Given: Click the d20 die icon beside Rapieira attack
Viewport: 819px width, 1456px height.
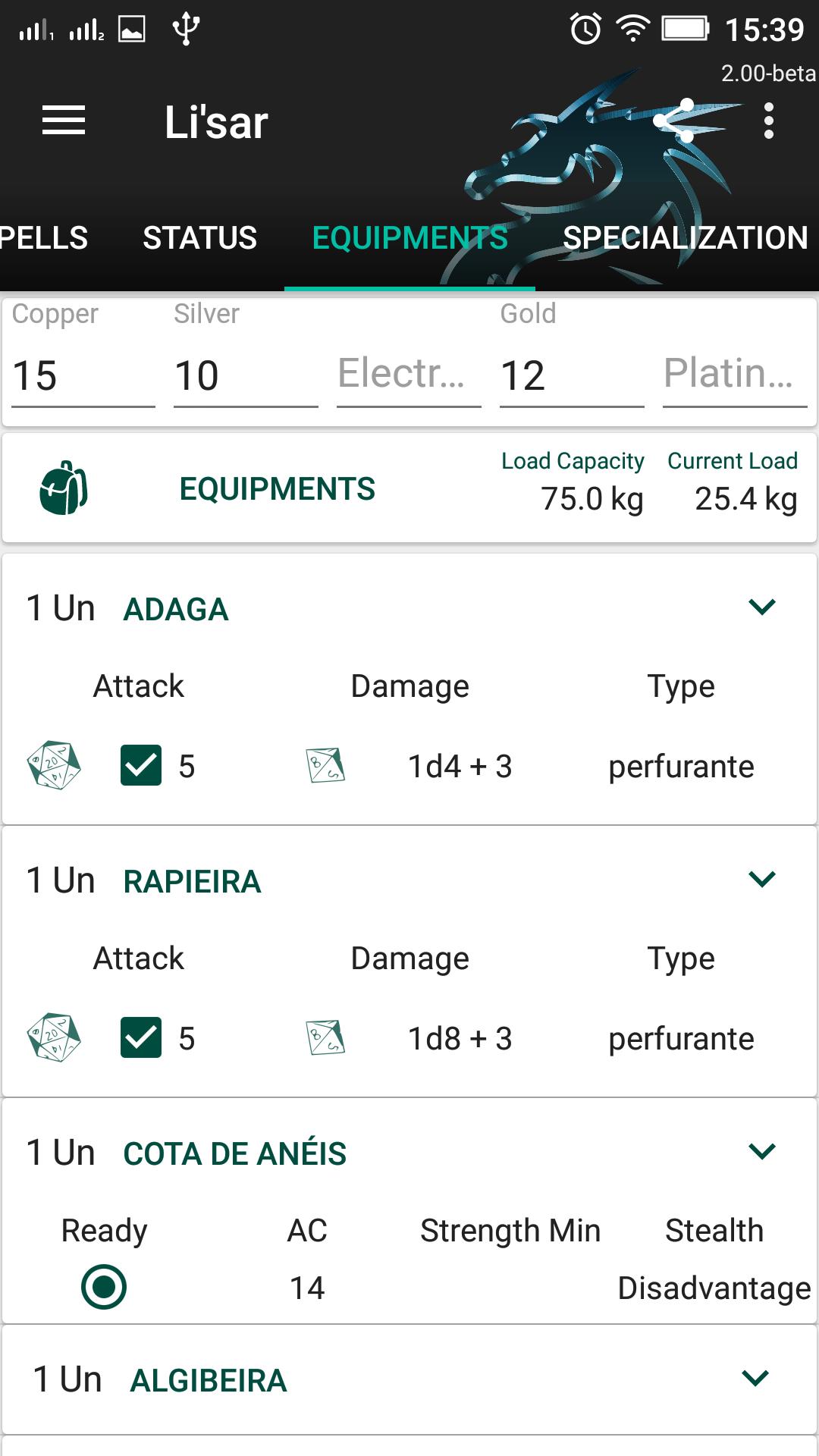Looking at the screenshot, I should (x=54, y=1038).
